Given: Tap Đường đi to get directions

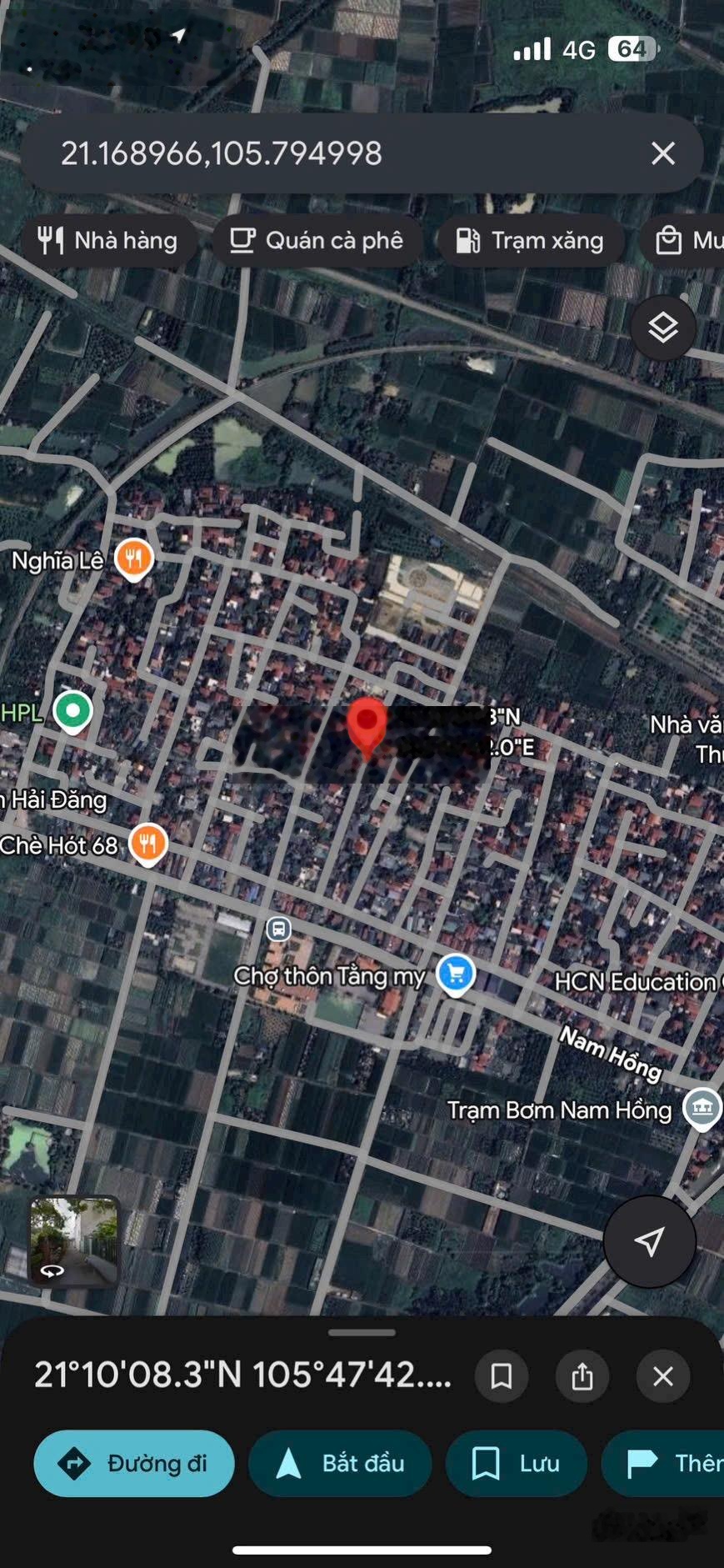Looking at the screenshot, I should click(x=133, y=1463).
